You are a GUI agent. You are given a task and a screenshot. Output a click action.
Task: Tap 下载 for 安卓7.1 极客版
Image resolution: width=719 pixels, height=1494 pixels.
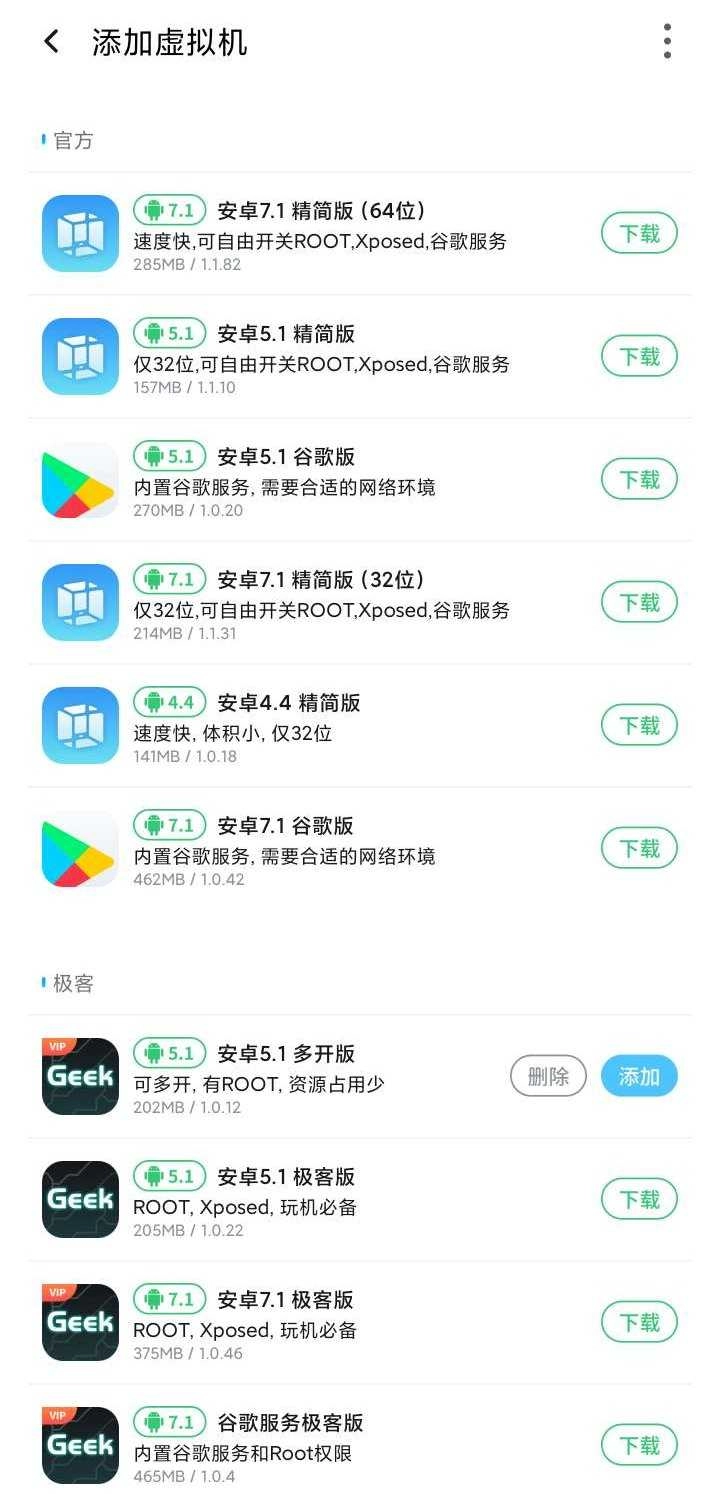(x=639, y=1322)
